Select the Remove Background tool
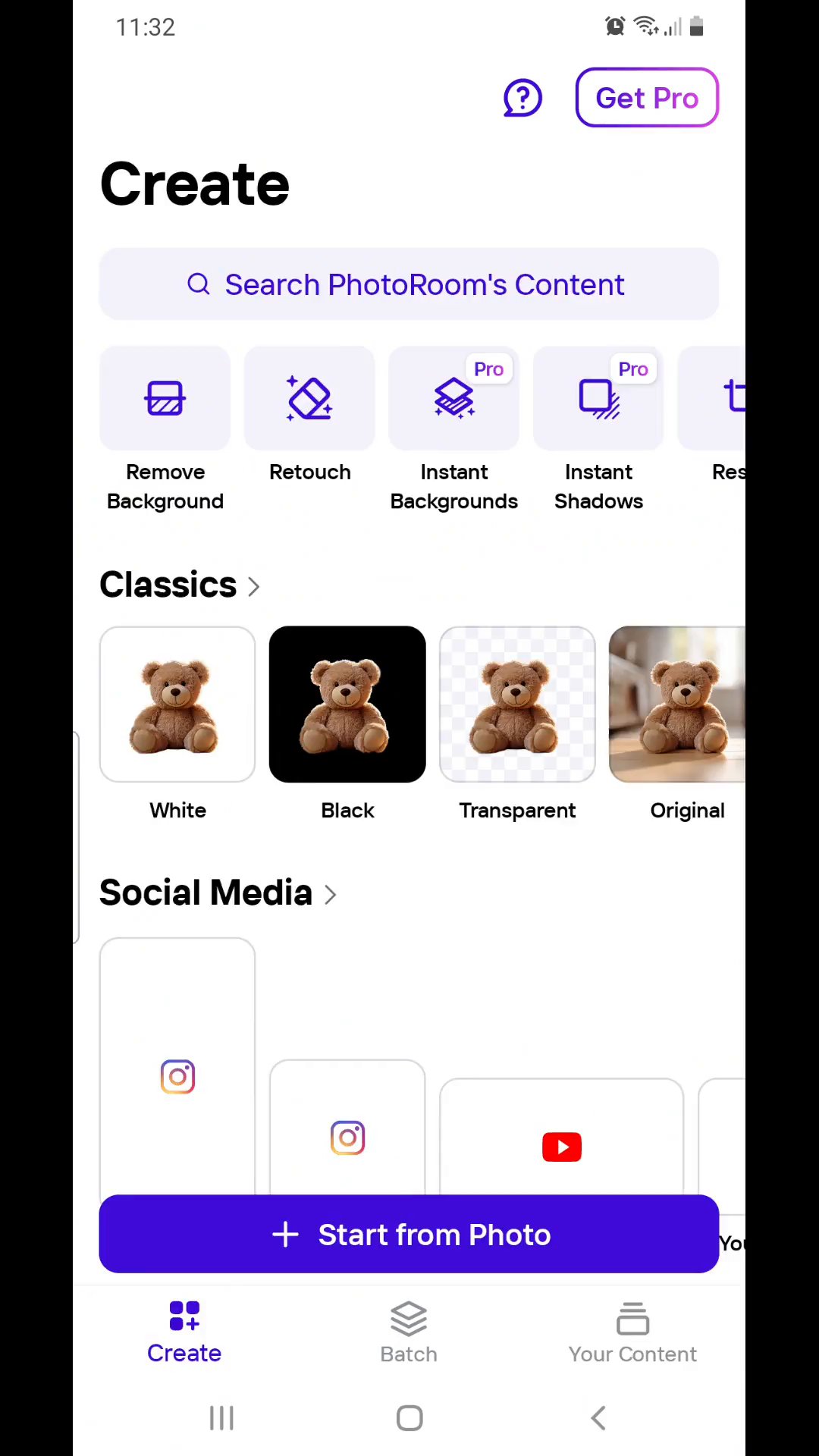Viewport: 819px width, 1456px height. pyautogui.click(x=165, y=400)
